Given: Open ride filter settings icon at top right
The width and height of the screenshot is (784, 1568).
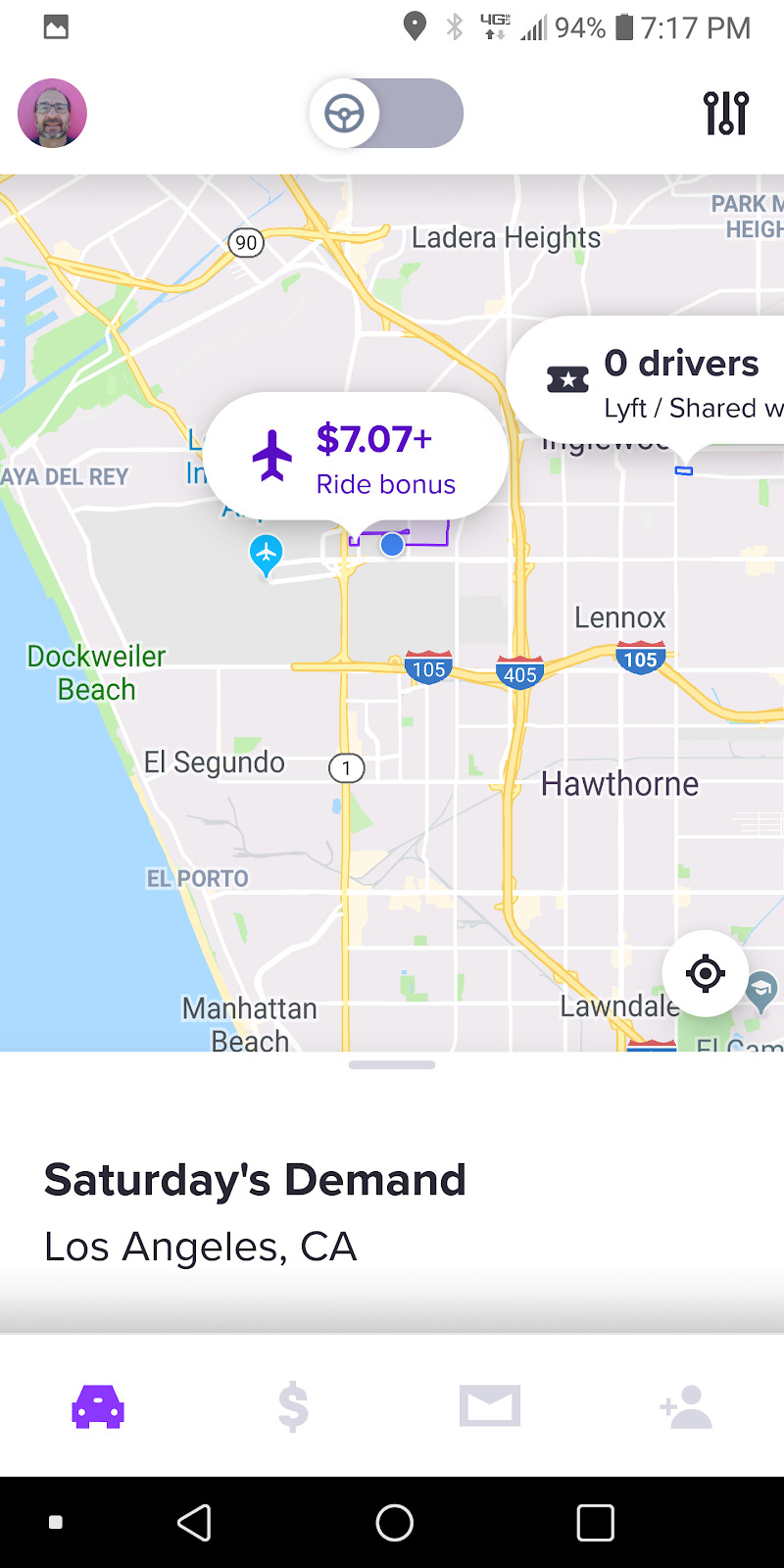Looking at the screenshot, I should (x=725, y=113).
